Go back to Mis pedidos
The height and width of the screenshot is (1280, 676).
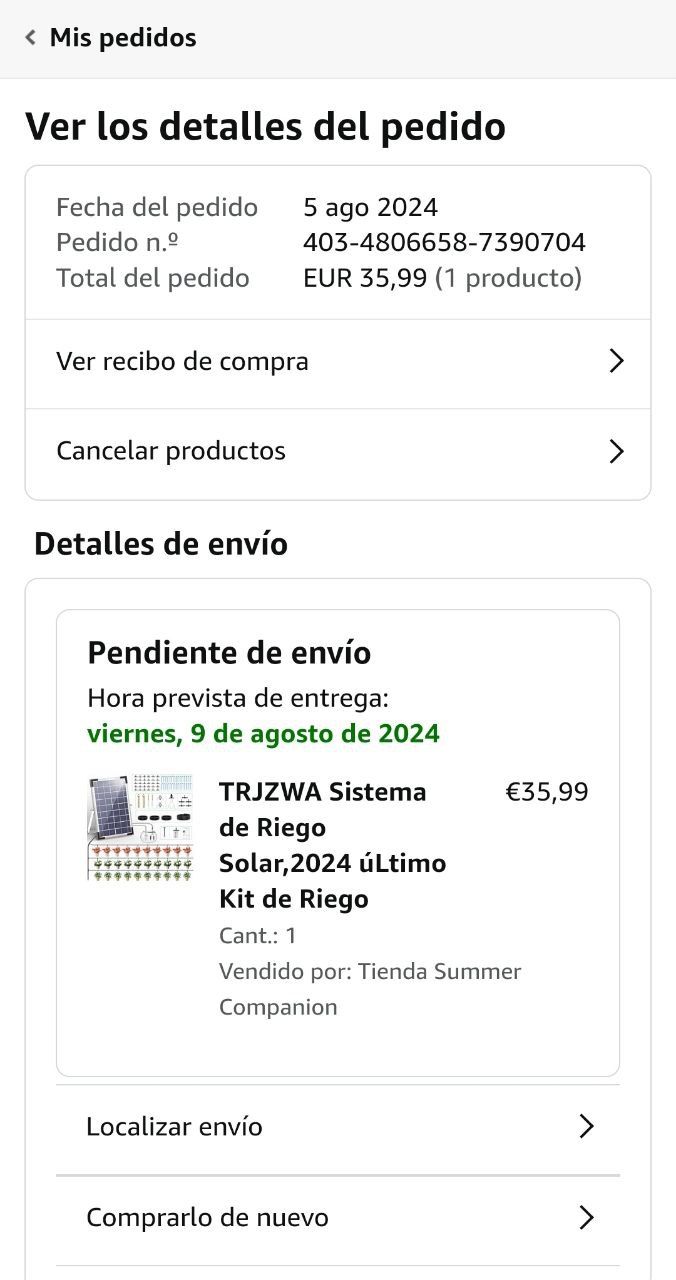coord(110,38)
